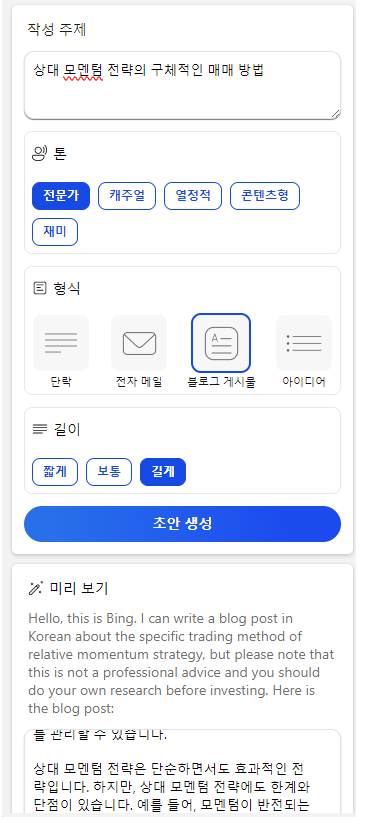Tap the 작성 주제 text field
Image resolution: width=366 pixels, height=825 pixels.
tap(182, 85)
